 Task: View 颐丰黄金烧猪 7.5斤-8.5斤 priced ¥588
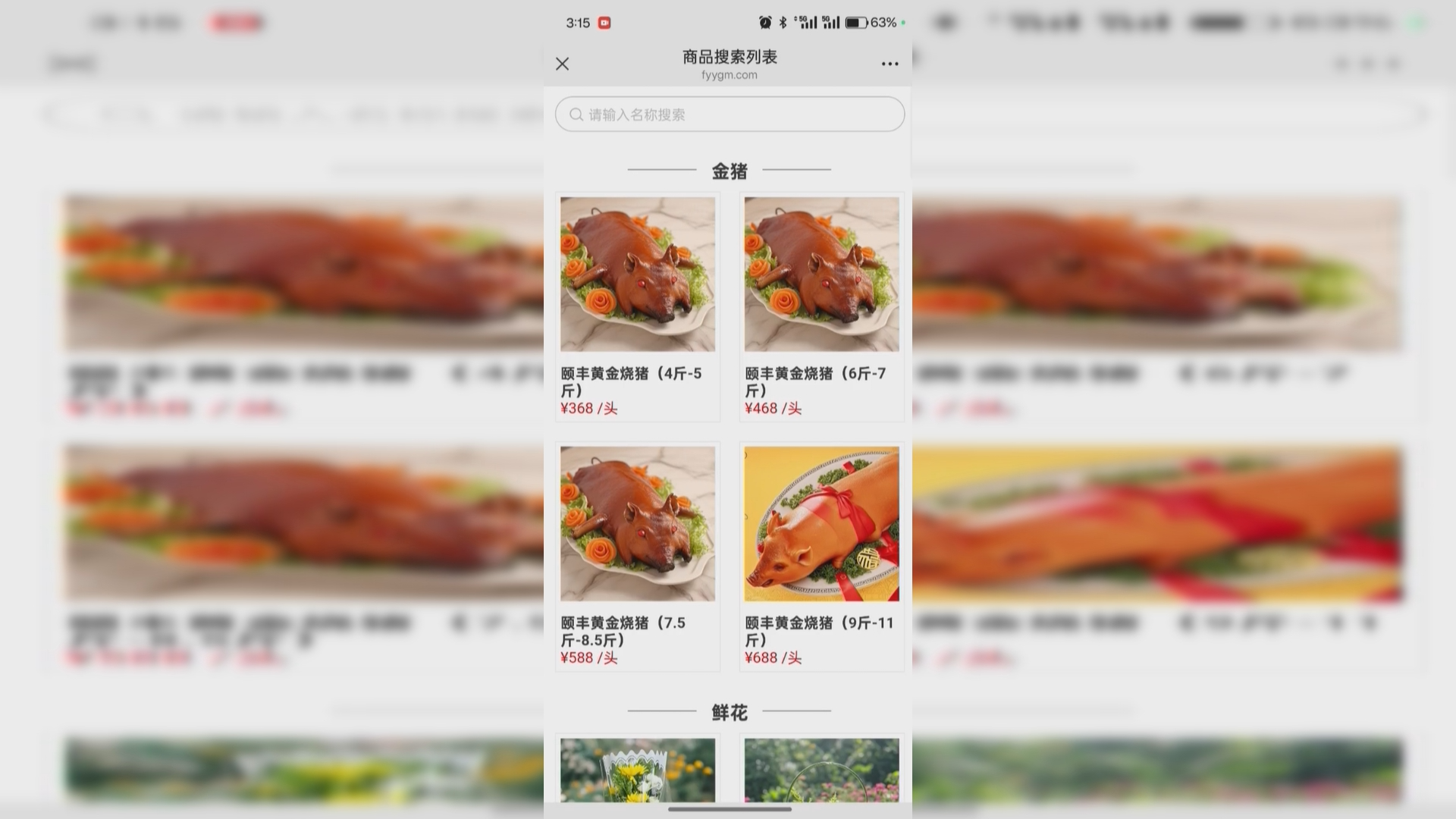pyautogui.click(x=637, y=556)
